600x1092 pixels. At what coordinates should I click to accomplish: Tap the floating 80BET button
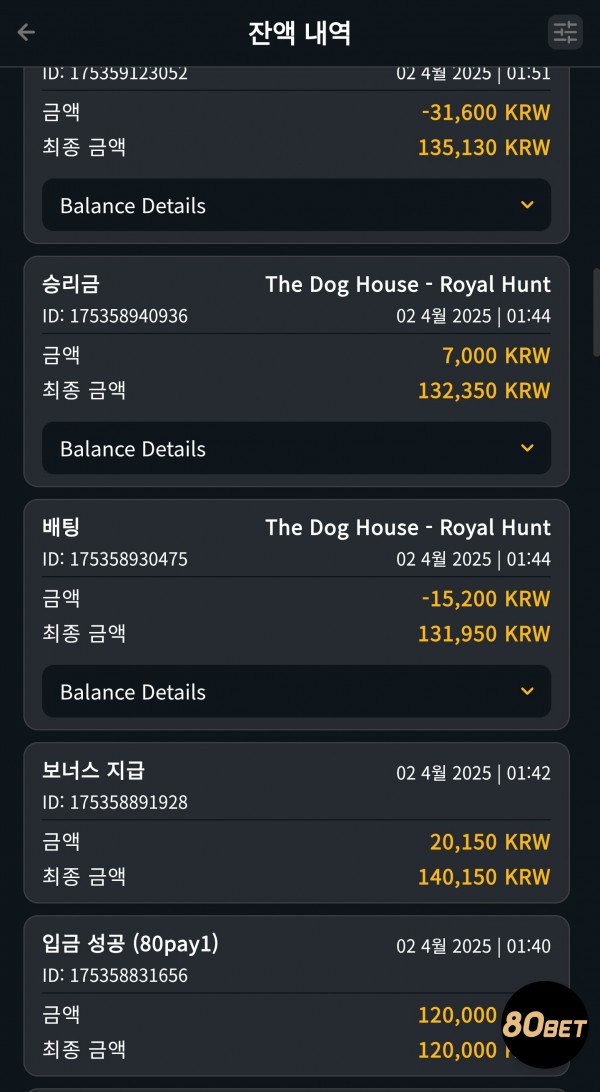click(545, 1024)
